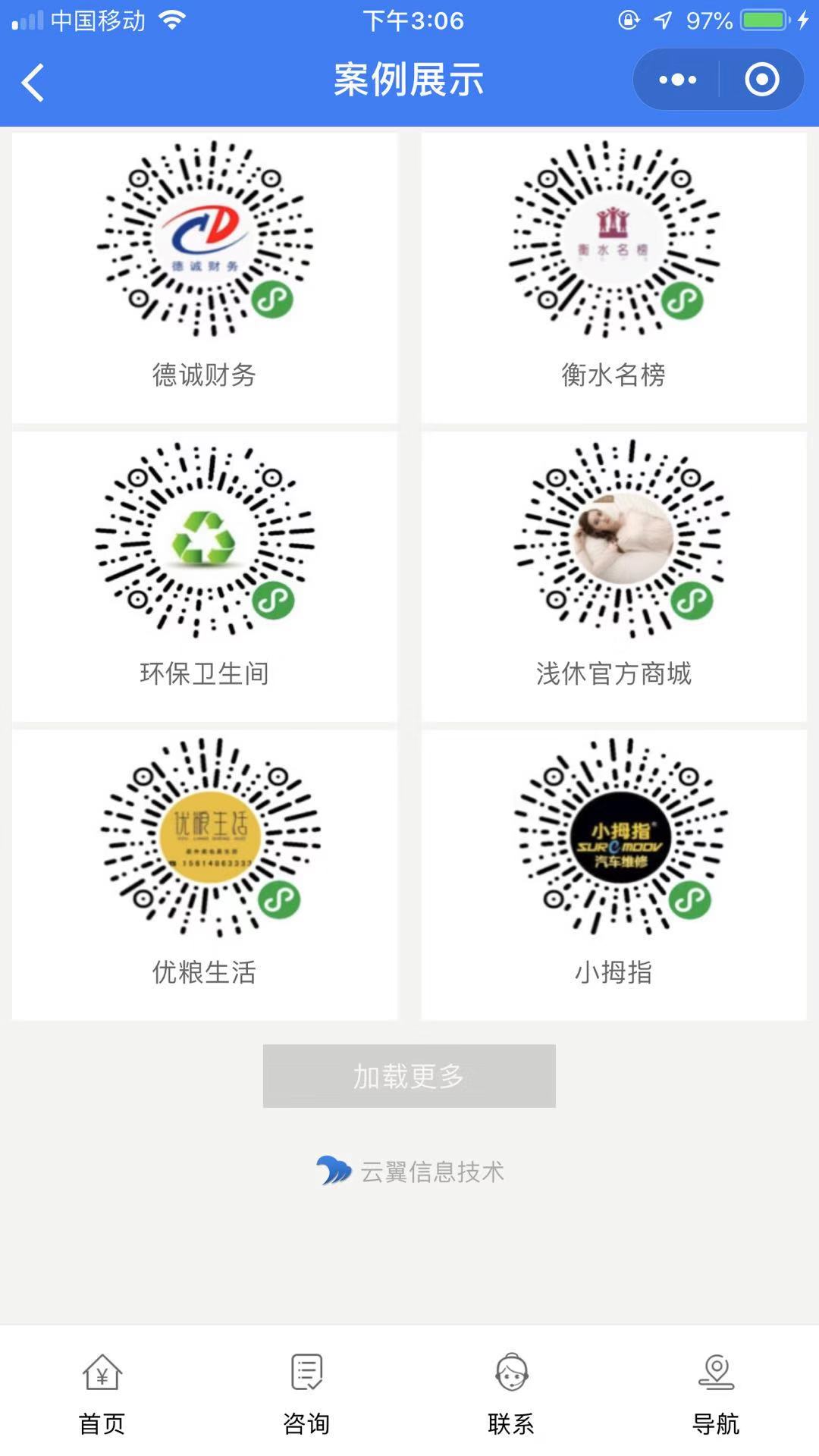View the 环保卫生间 case
This screenshot has height=1456, width=819.
(x=205, y=576)
